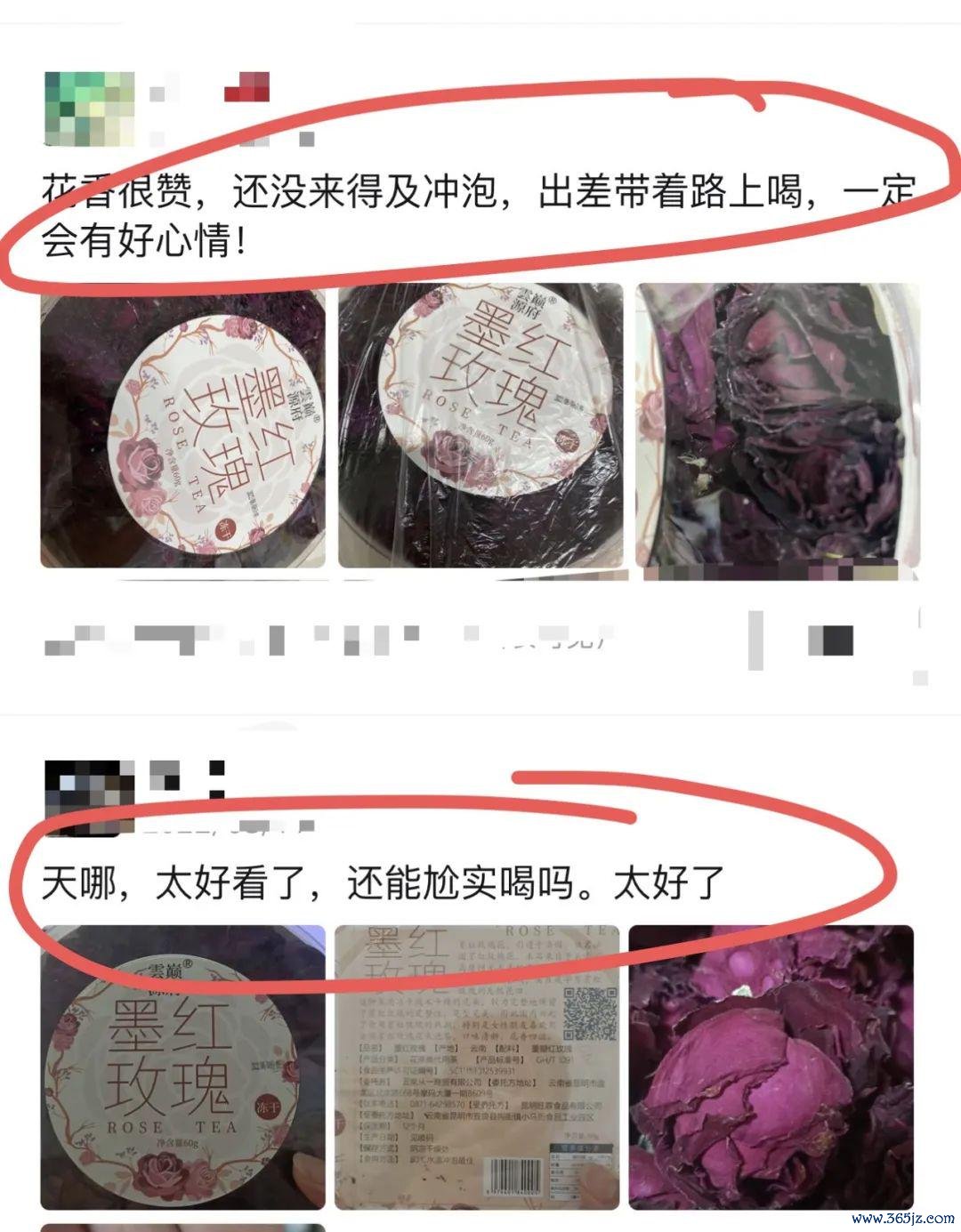Open the second reviewer's profile avatar
Screen dimensions: 961x1232
tap(89, 797)
